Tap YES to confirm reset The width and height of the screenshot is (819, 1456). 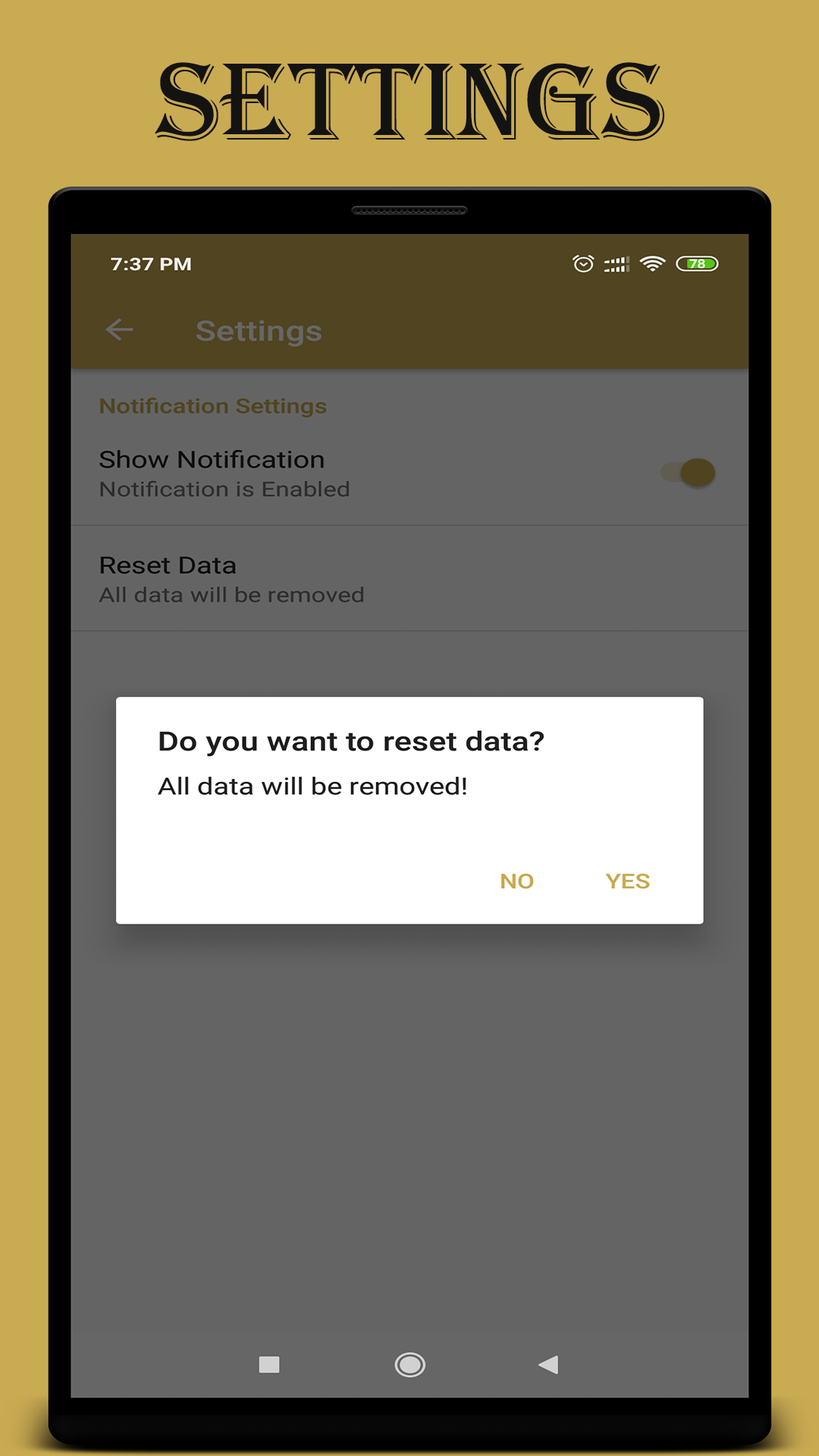click(627, 881)
